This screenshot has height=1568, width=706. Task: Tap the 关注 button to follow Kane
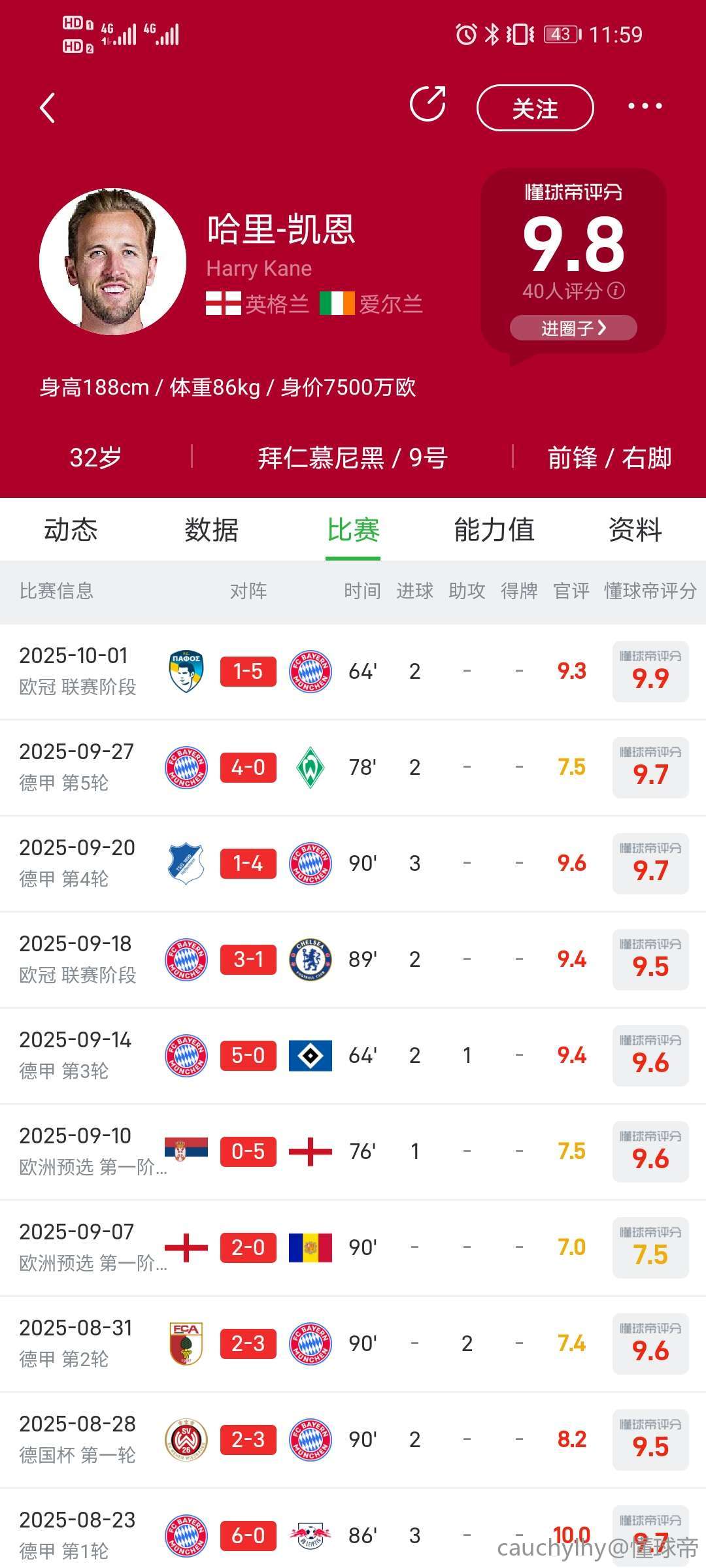coord(535,108)
